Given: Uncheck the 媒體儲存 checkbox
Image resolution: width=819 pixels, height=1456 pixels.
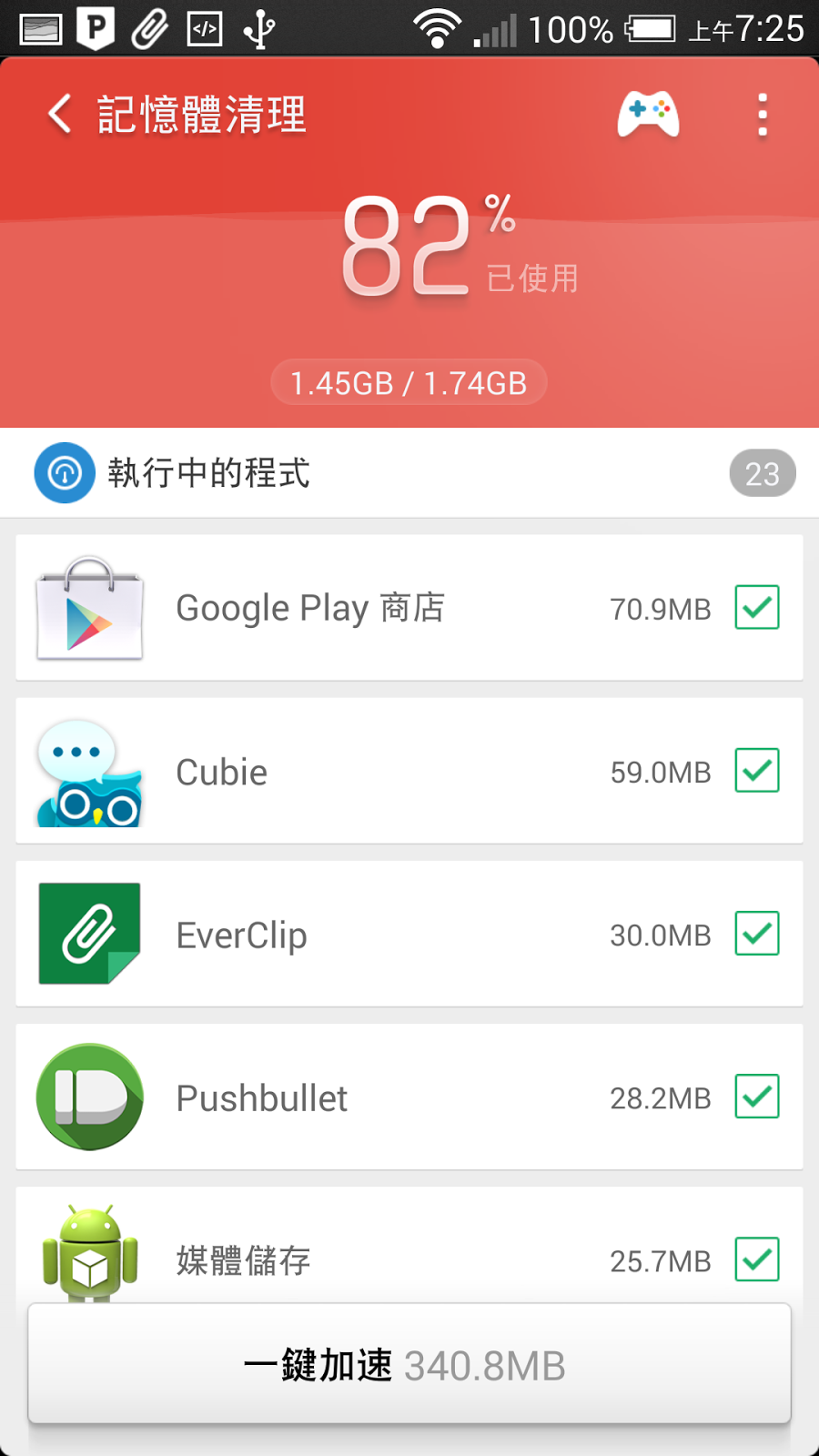Looking at the screenshot, I should pos(757,1259).
